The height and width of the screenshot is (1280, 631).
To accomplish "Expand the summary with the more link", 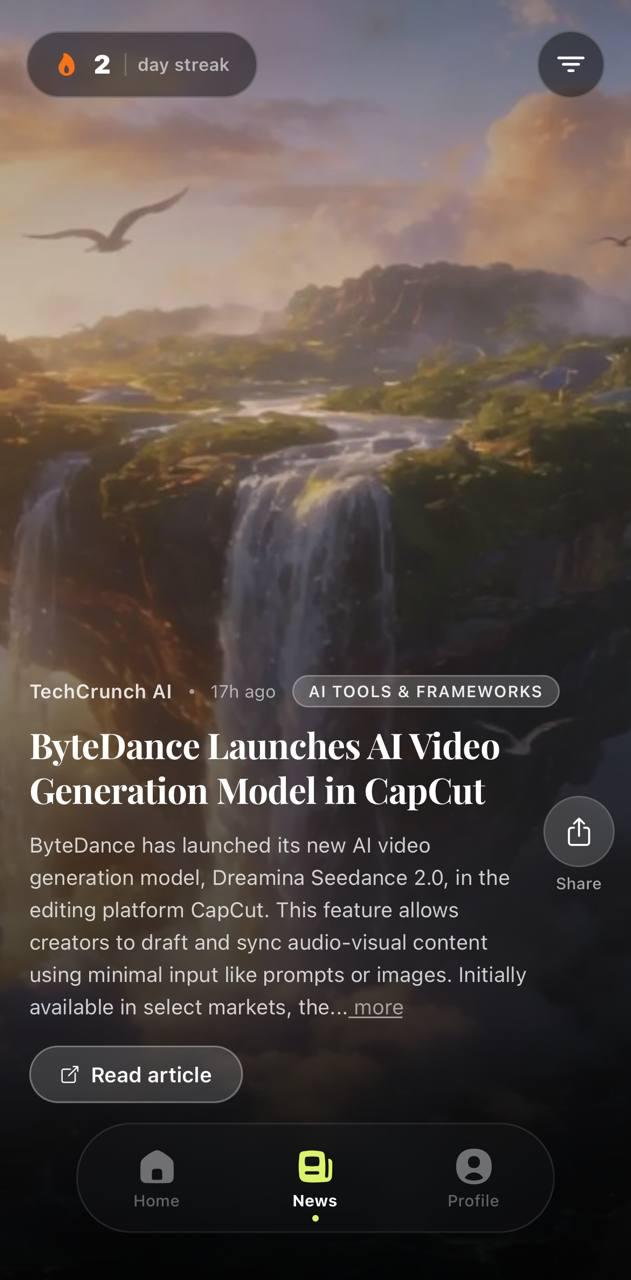I will coord(378,1007).
